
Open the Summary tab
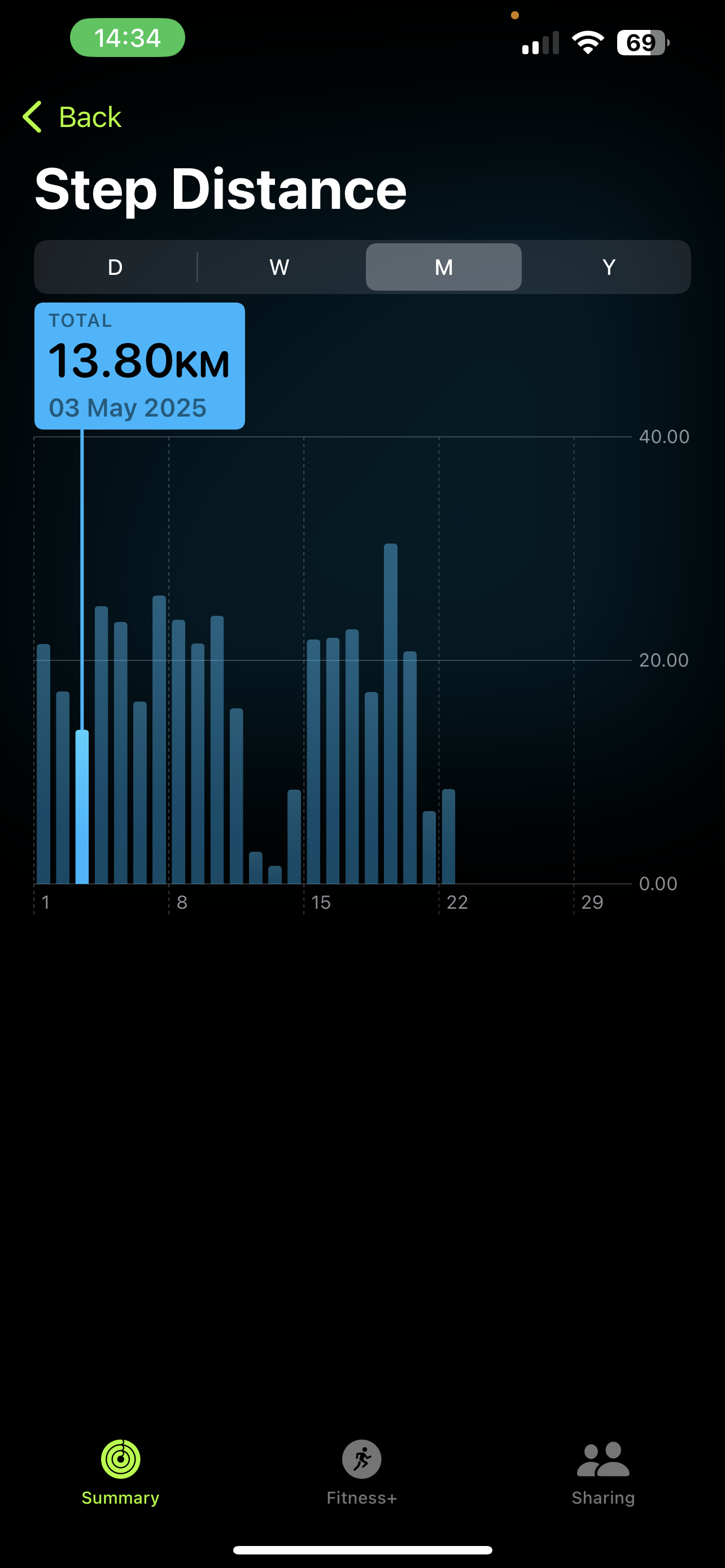[x=120, y=1472]
